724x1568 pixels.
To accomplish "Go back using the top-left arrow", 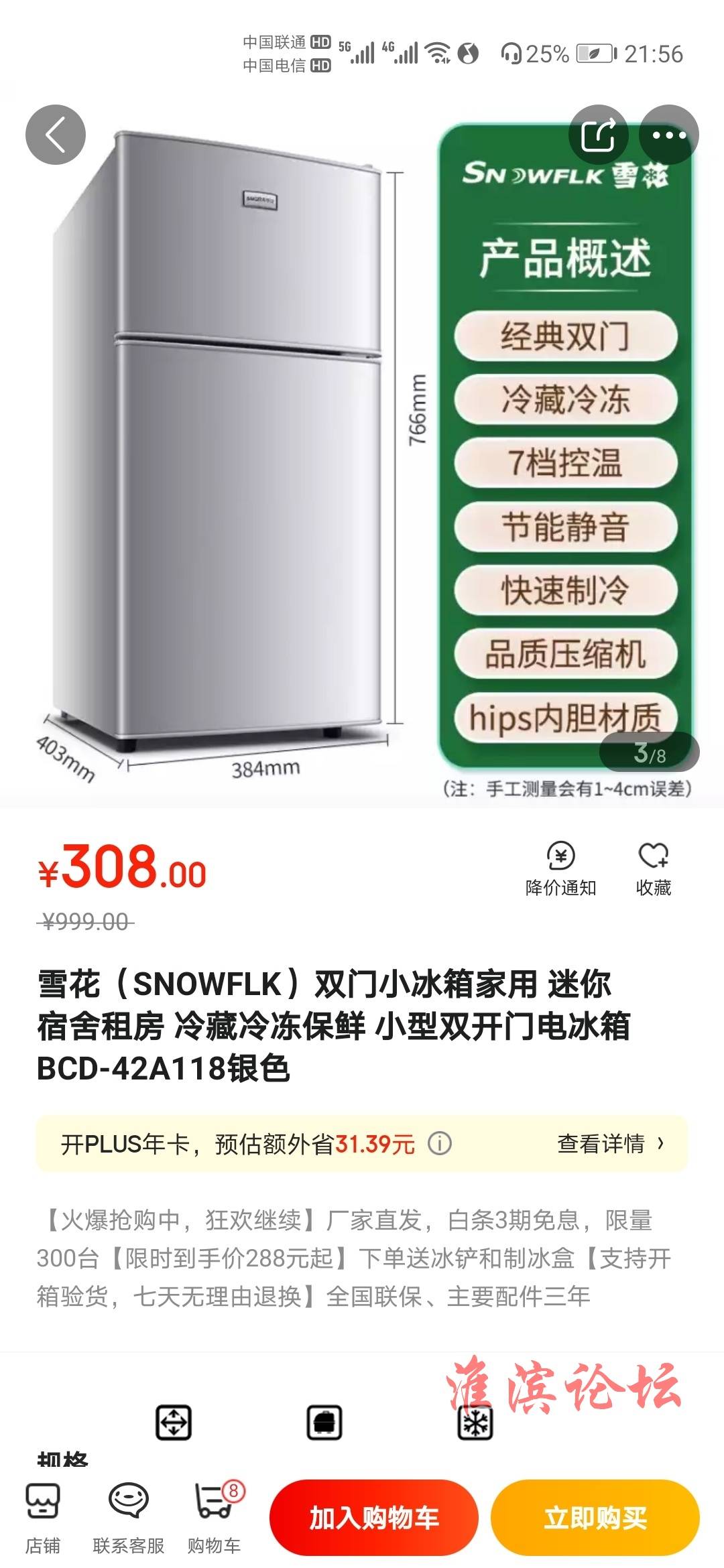I will click(x=56, y=135).
